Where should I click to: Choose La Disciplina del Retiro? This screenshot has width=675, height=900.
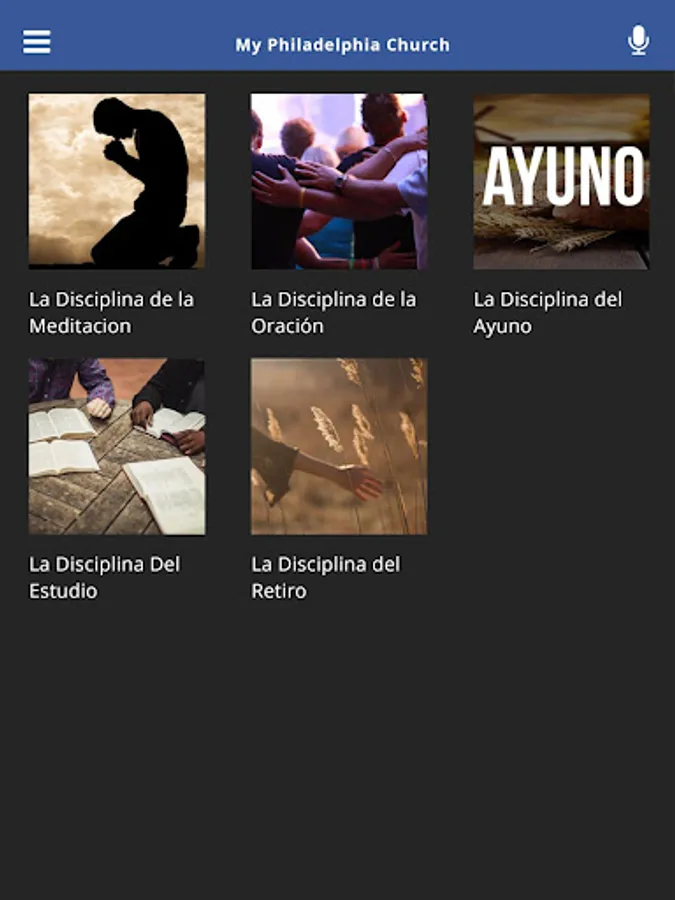point(339,446)
